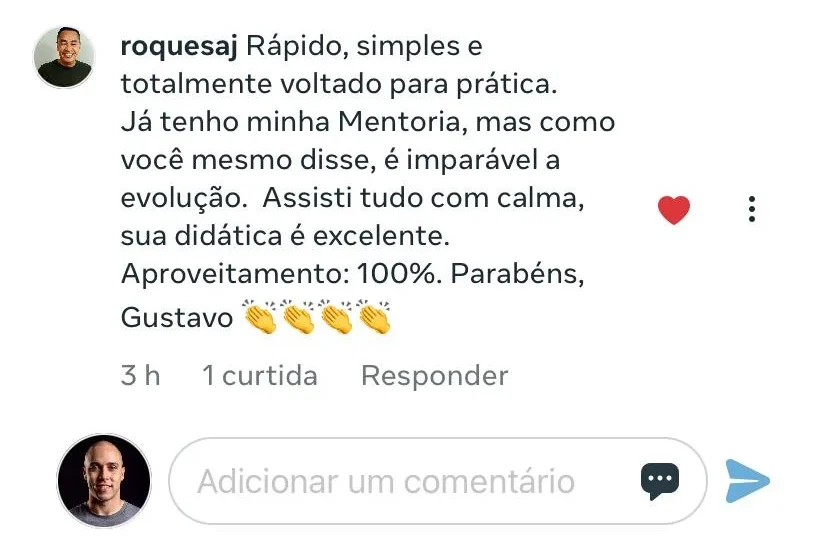The height and width of the screenshot is (553, 828).
Task: Open the speech bubble quick replies icon
Action: click(x=659, y=481)
